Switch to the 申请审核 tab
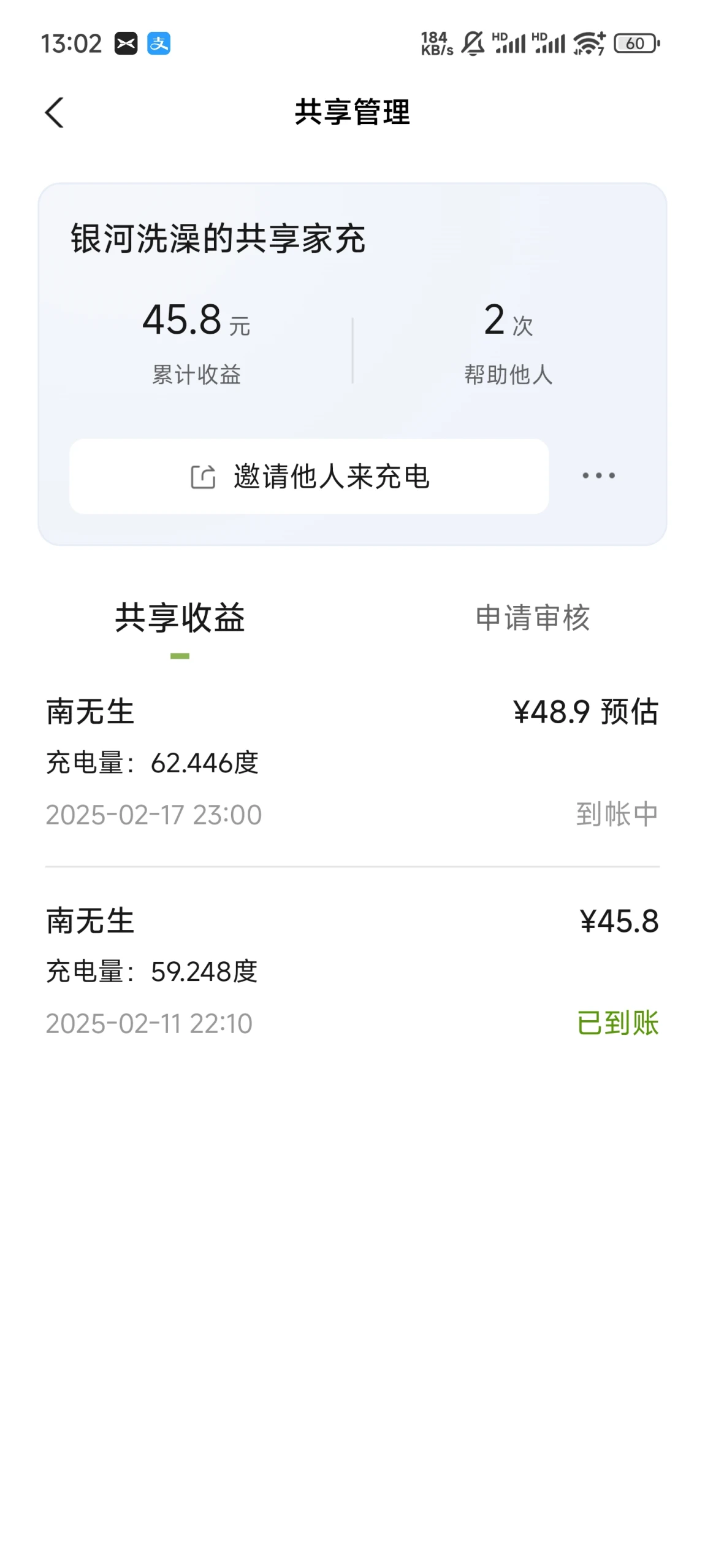This screenshot has height=1568, width=705. pos(532,618)
